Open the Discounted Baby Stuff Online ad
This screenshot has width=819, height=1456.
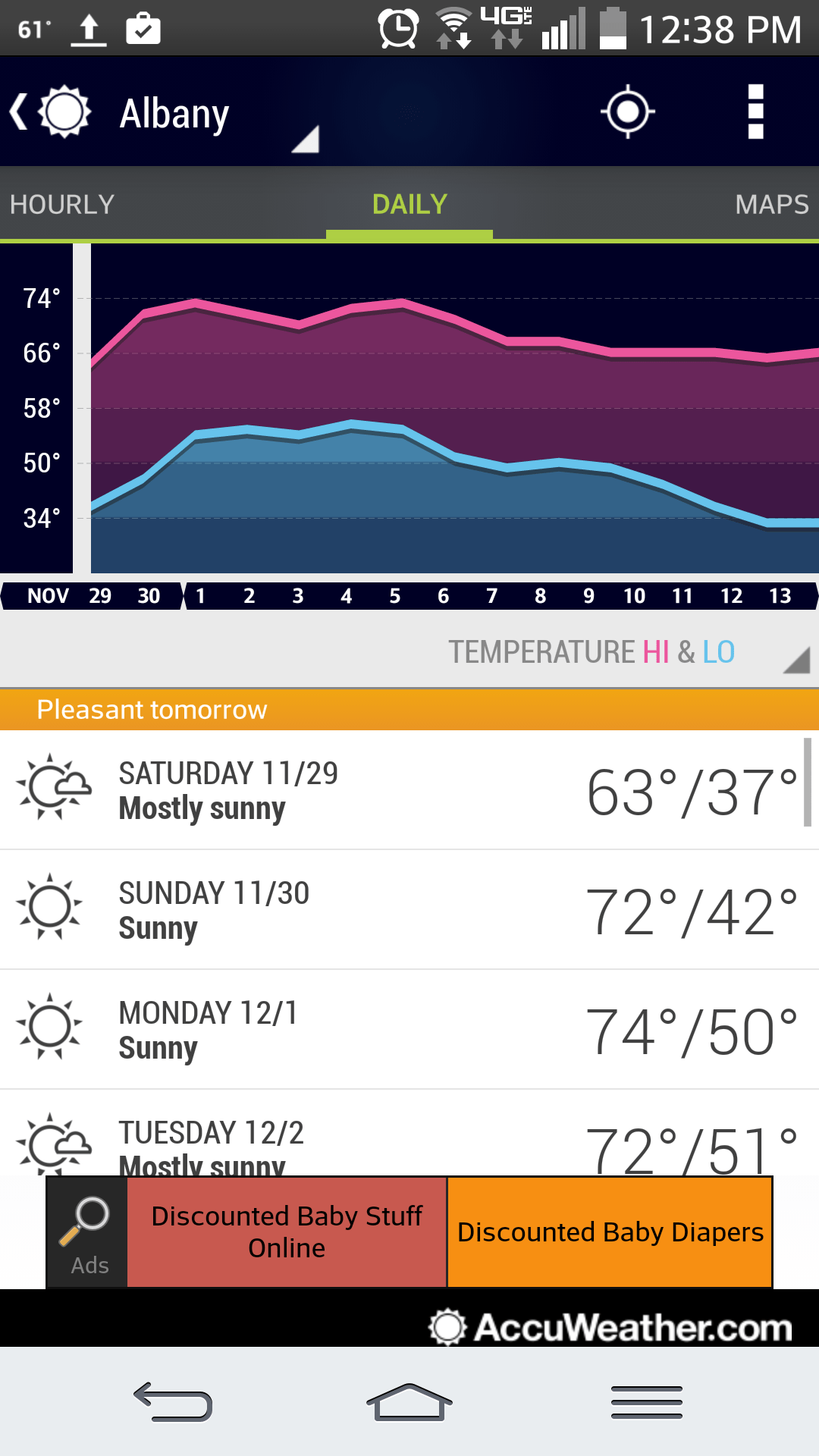click(x=287, y=1232)
